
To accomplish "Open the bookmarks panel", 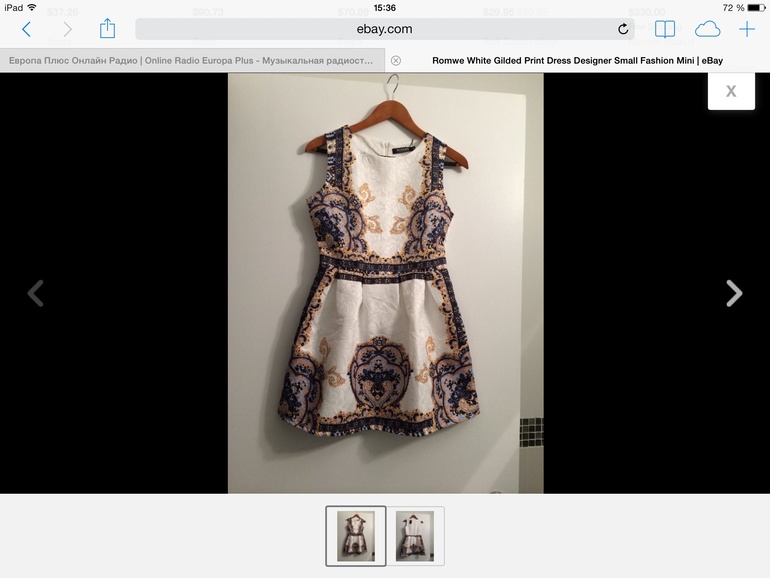I will coord(665,30).
